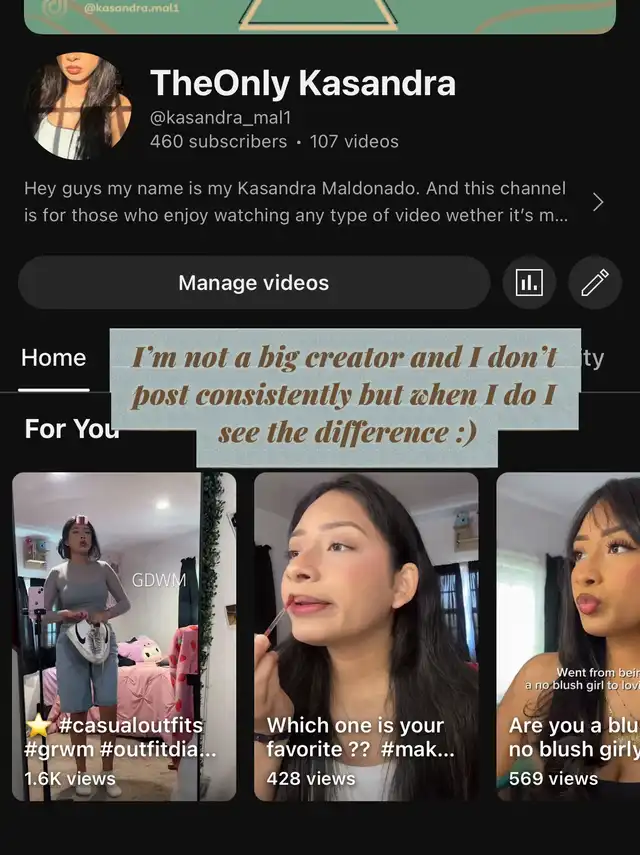Tap the TheOnly Kasandra profile picture
The image size is (640, 855).
(x=79, y=107)
